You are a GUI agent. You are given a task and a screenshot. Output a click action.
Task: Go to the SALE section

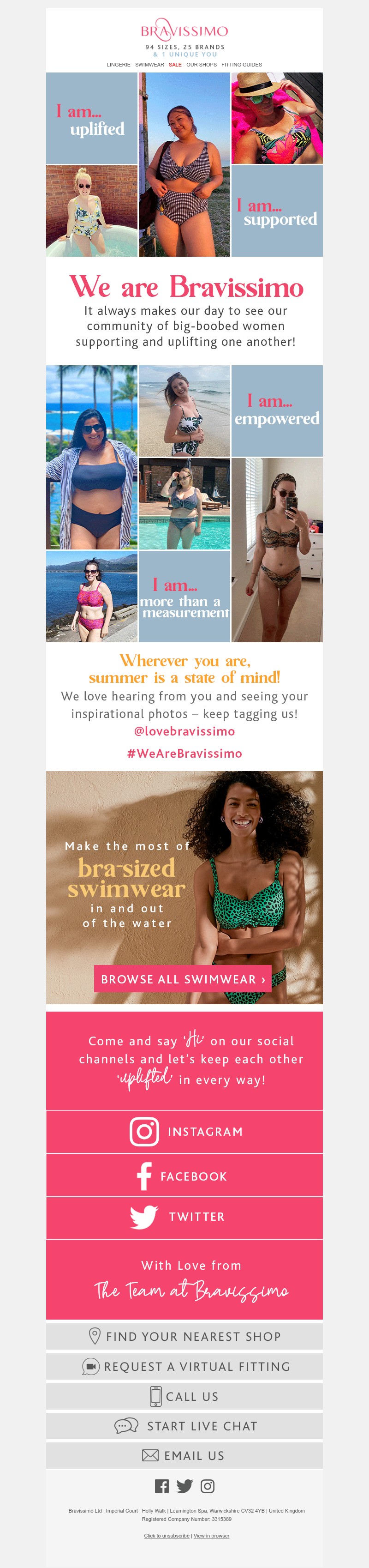click(175, 65)
